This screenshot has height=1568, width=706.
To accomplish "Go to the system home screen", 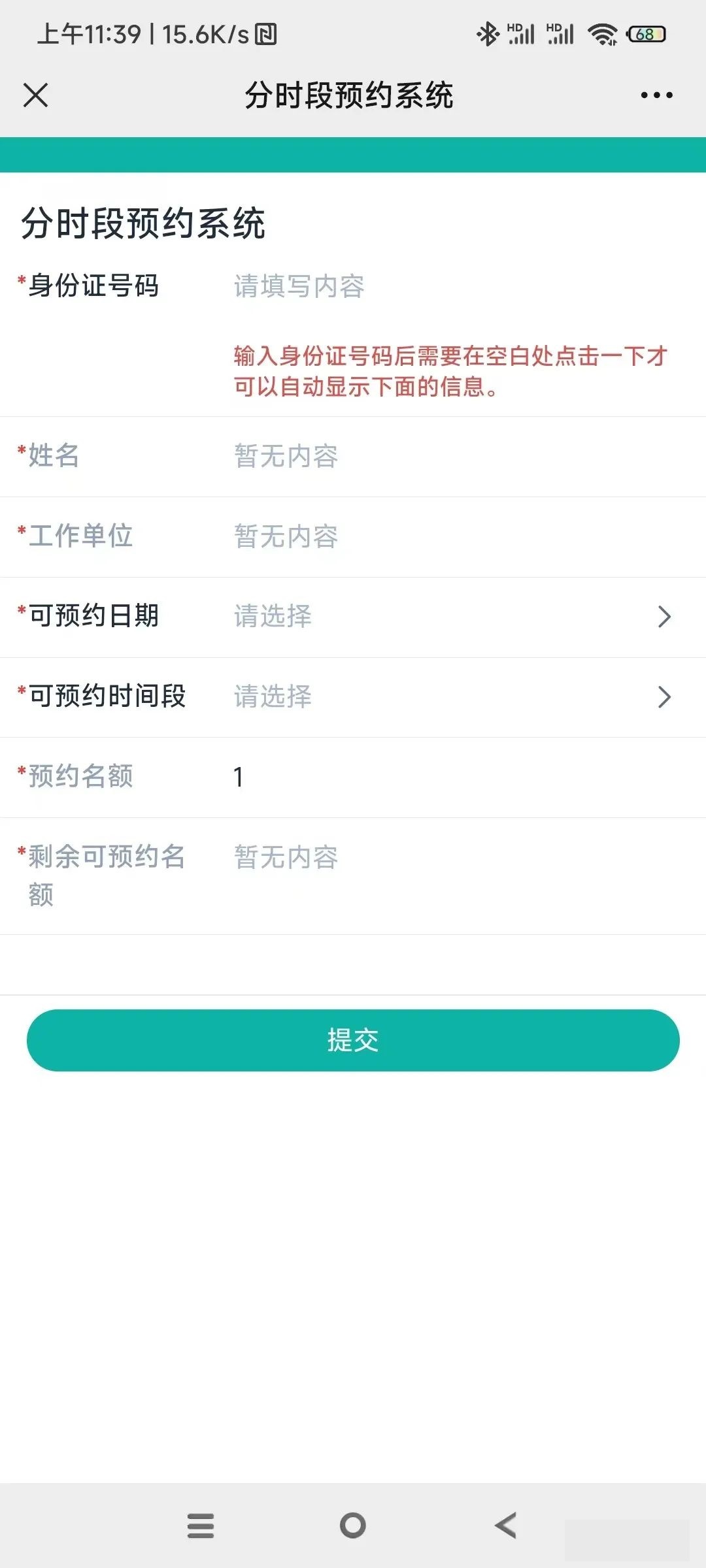I will tap(353, 1526).
